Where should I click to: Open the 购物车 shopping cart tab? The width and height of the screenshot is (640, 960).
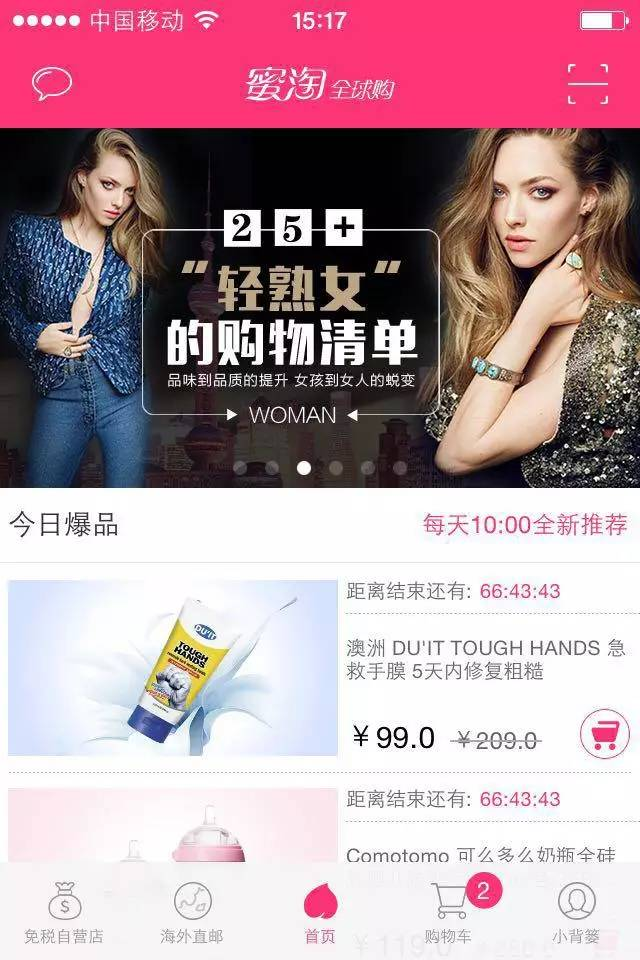pos(448,912)
